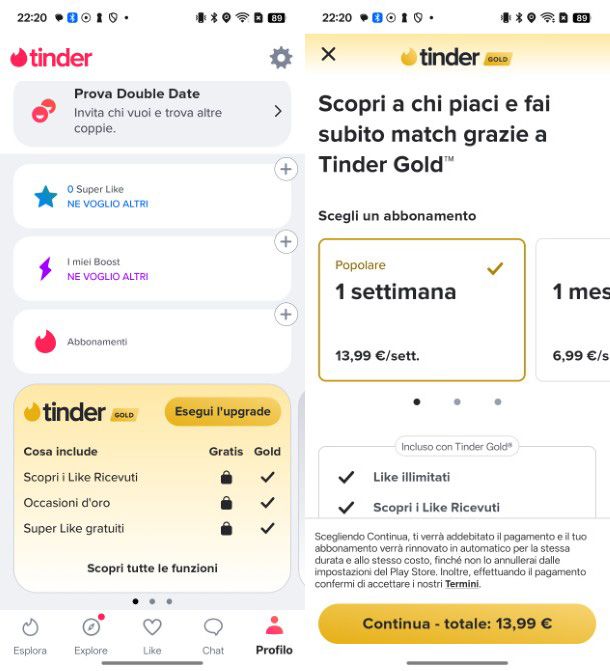Image resolution: width=610 pixels, height=671 pixels.
Task: Choose the 1 mese subscription plan
Action: pos(574,309)
